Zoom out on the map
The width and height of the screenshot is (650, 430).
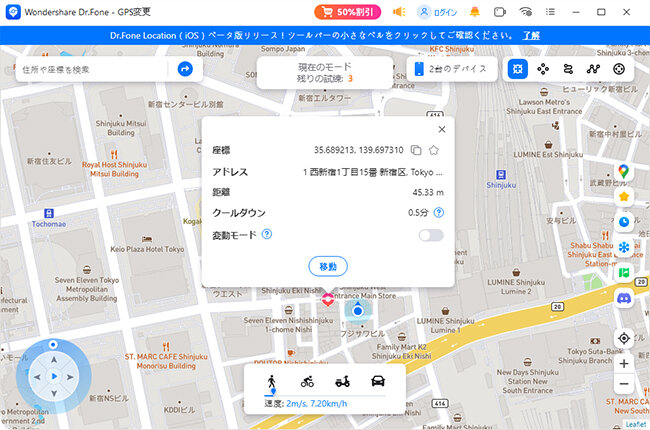coord(624,385)
